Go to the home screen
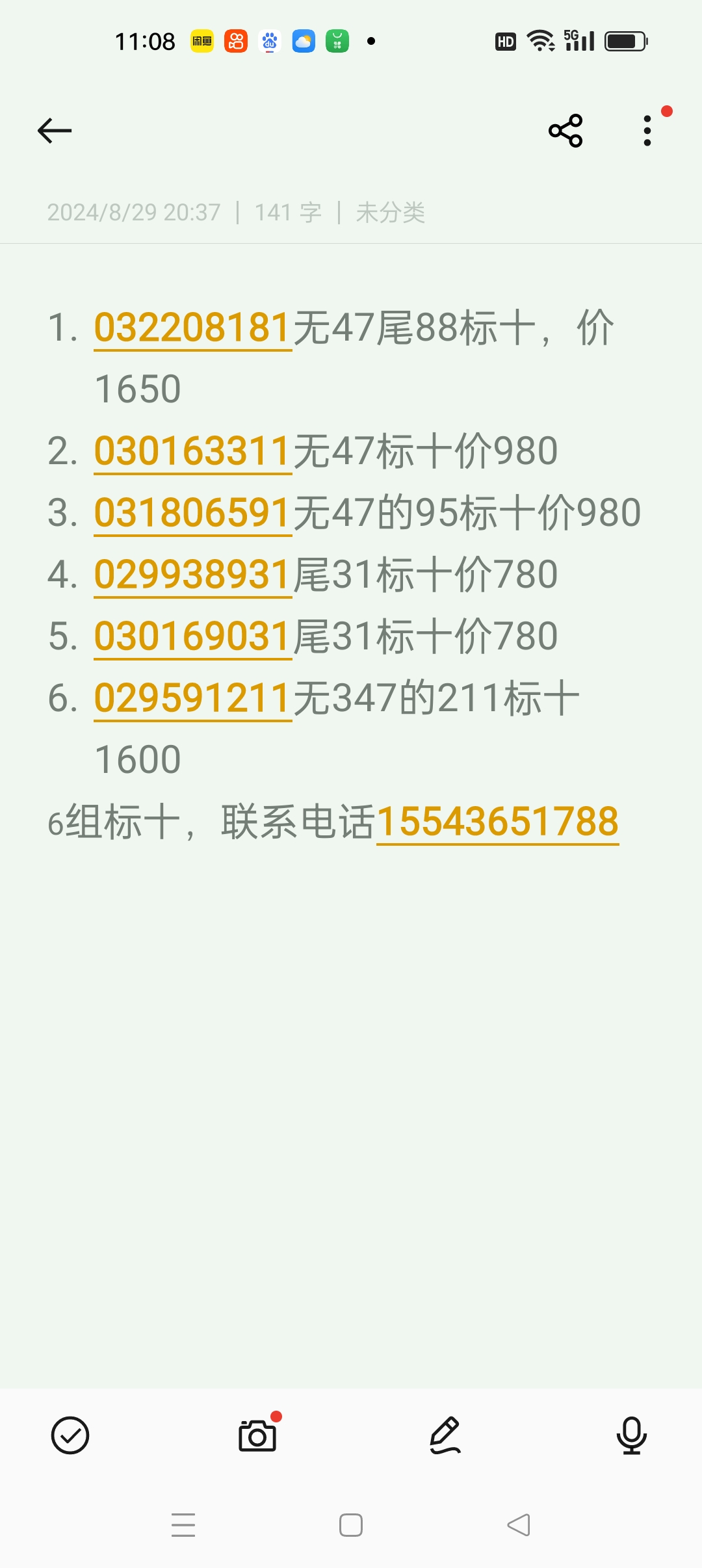 pyautogui.click(x=351, y=1525)
